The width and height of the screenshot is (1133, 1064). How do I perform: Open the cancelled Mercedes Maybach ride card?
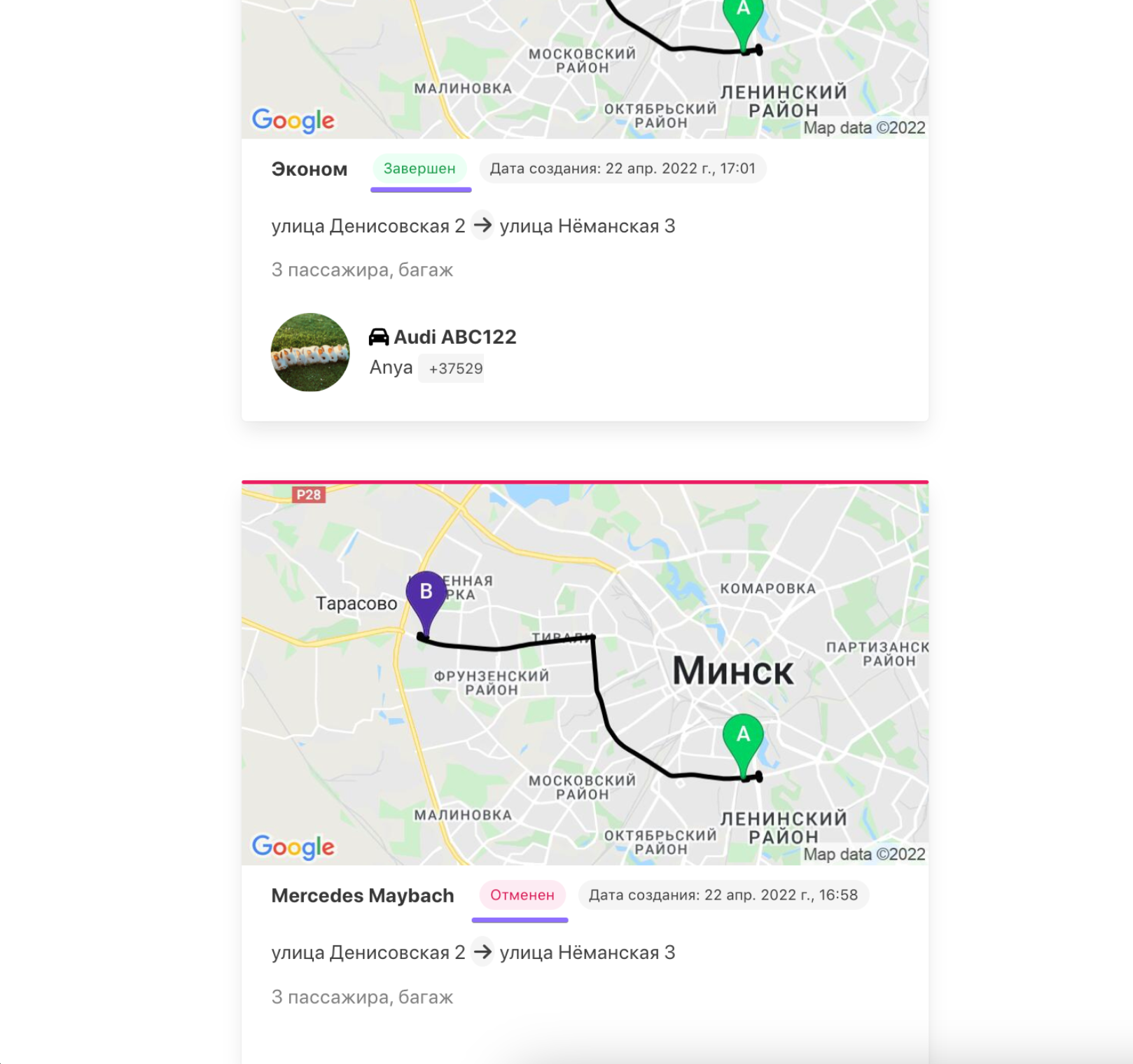pyautogui.click(x=362, y=896)
